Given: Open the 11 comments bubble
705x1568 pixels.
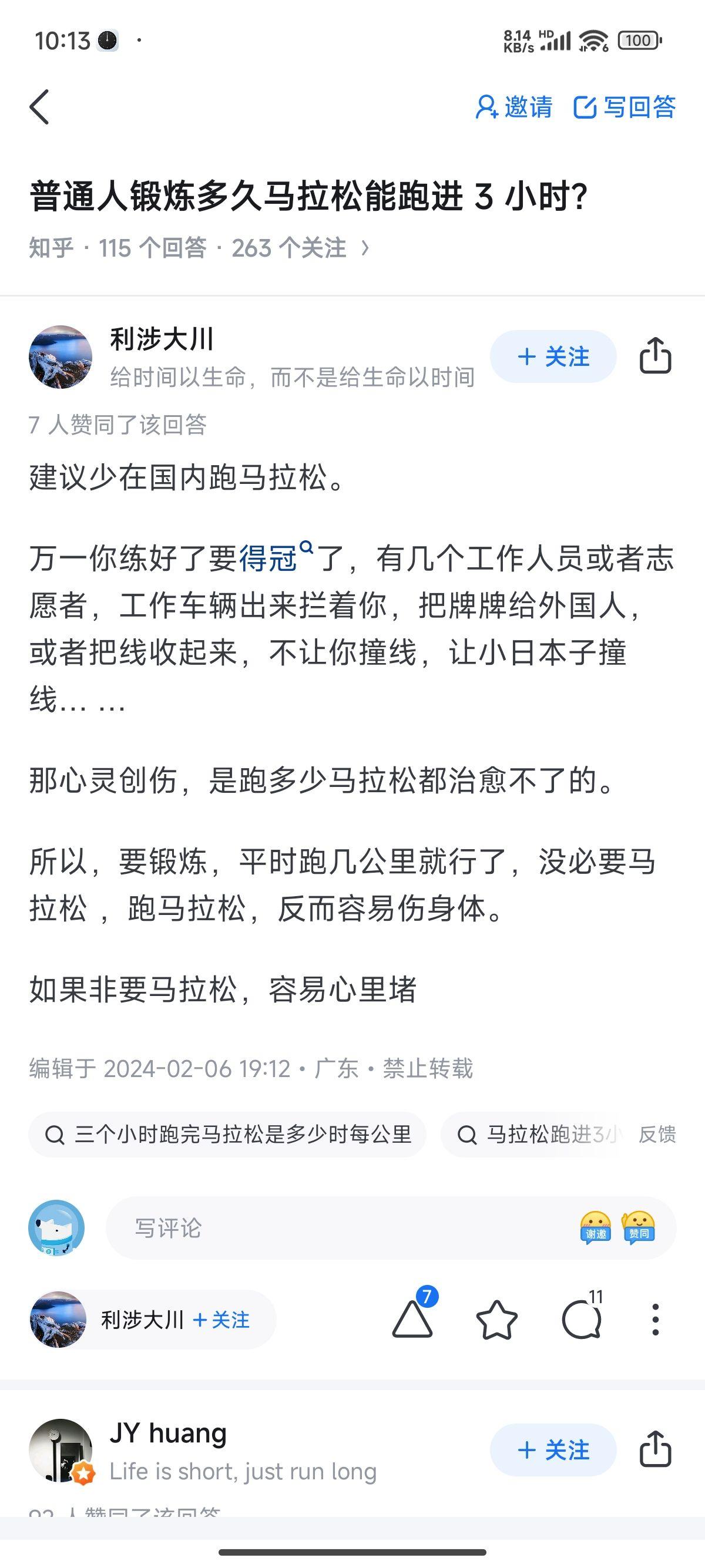Looking at the screenshot, I should [582, 1318].
